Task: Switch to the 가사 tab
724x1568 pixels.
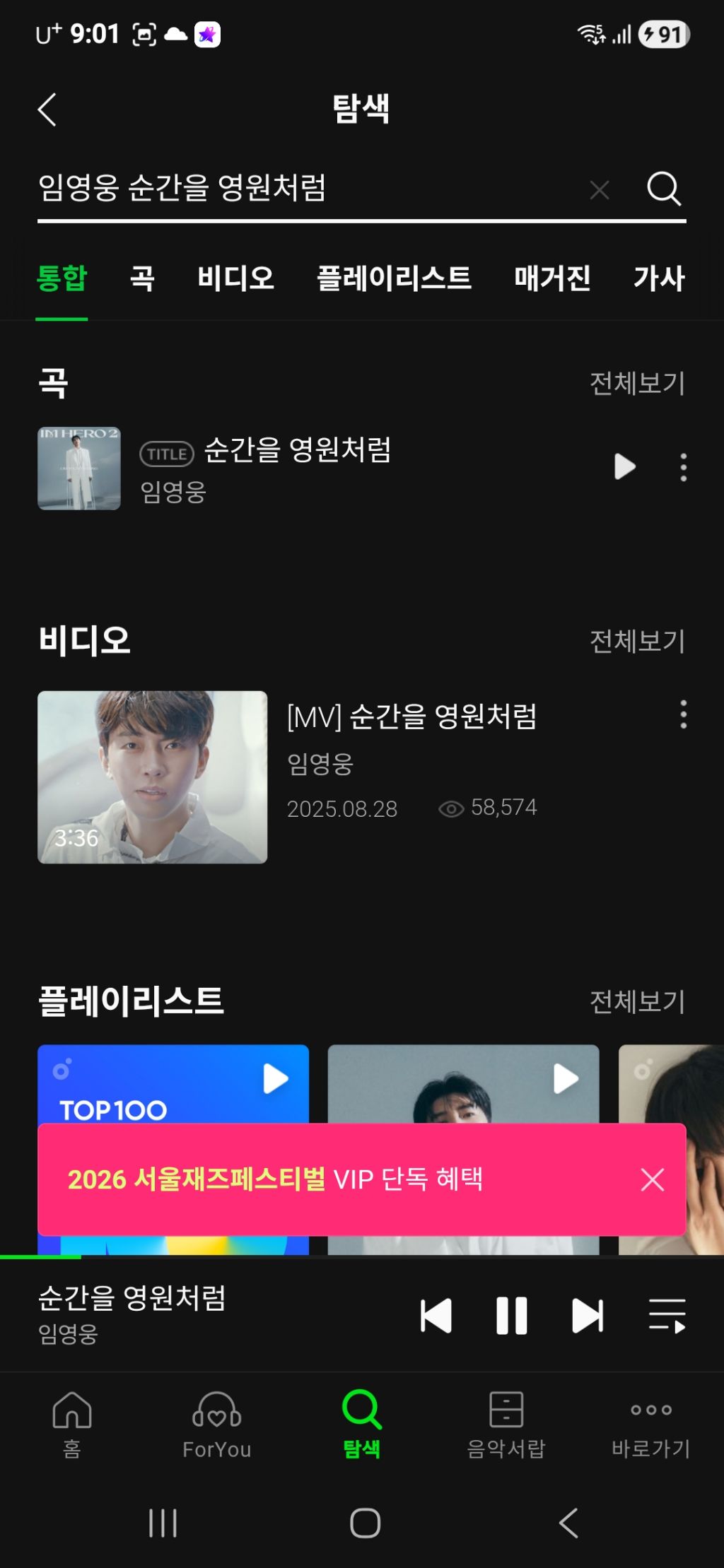Action: tap(659, 278)
